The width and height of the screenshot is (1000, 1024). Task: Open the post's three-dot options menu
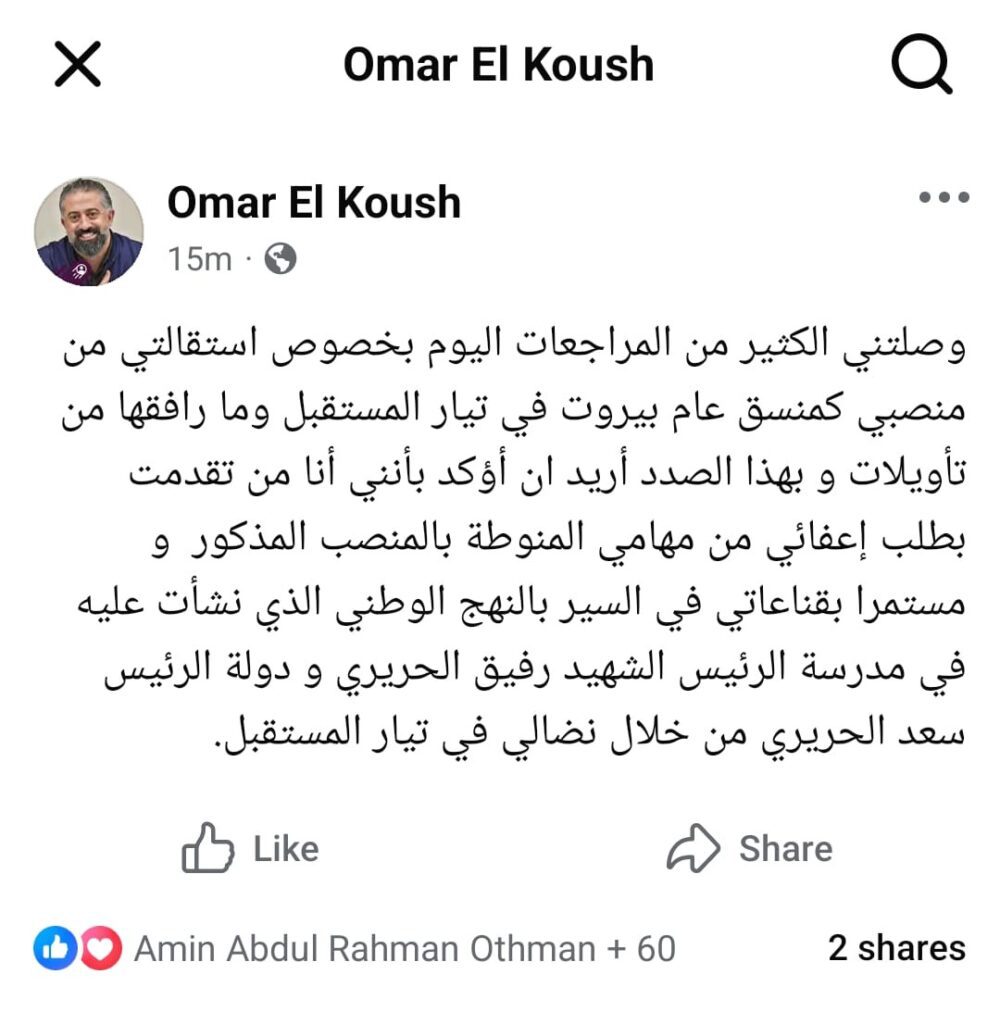pyautogui.click(x=943, y=198)
